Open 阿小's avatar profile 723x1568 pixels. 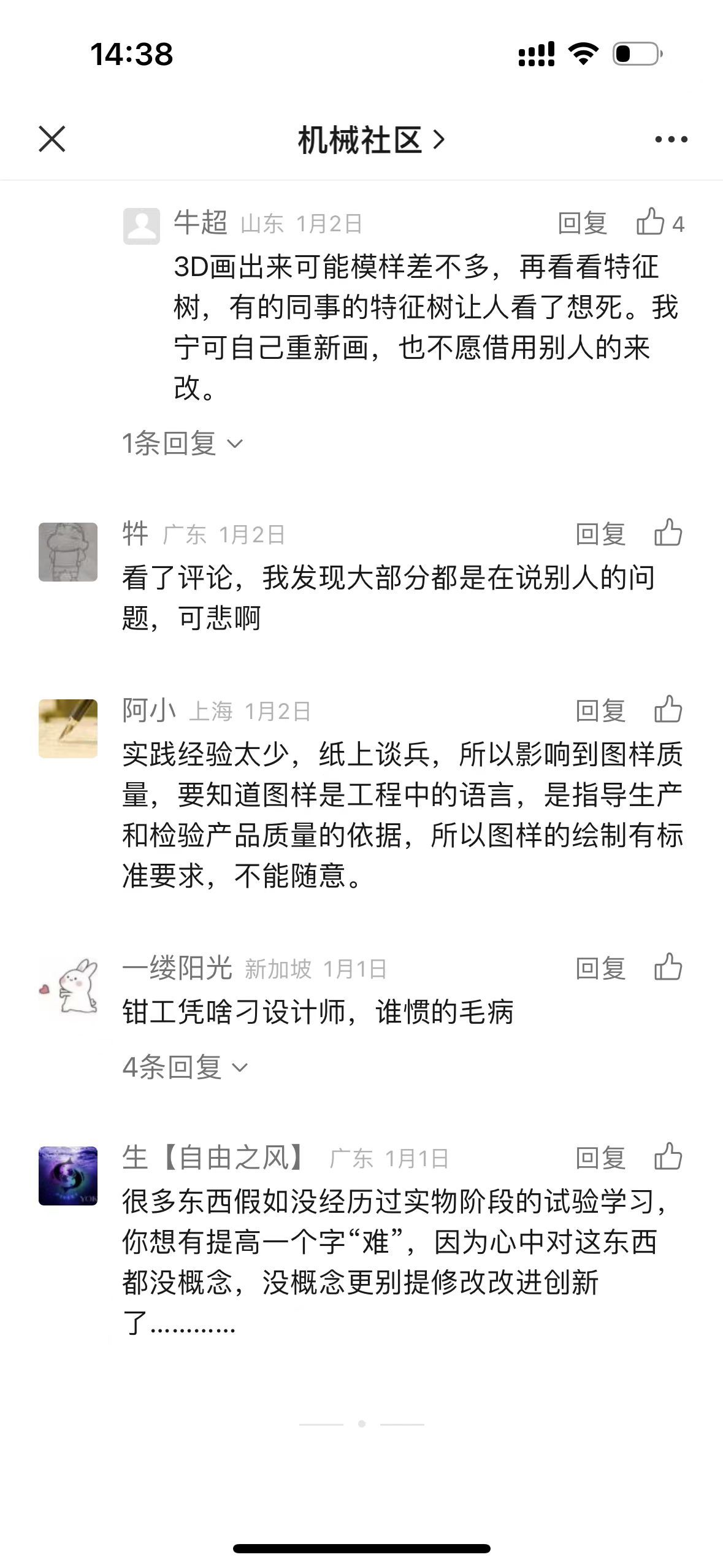tap(68, 728)
